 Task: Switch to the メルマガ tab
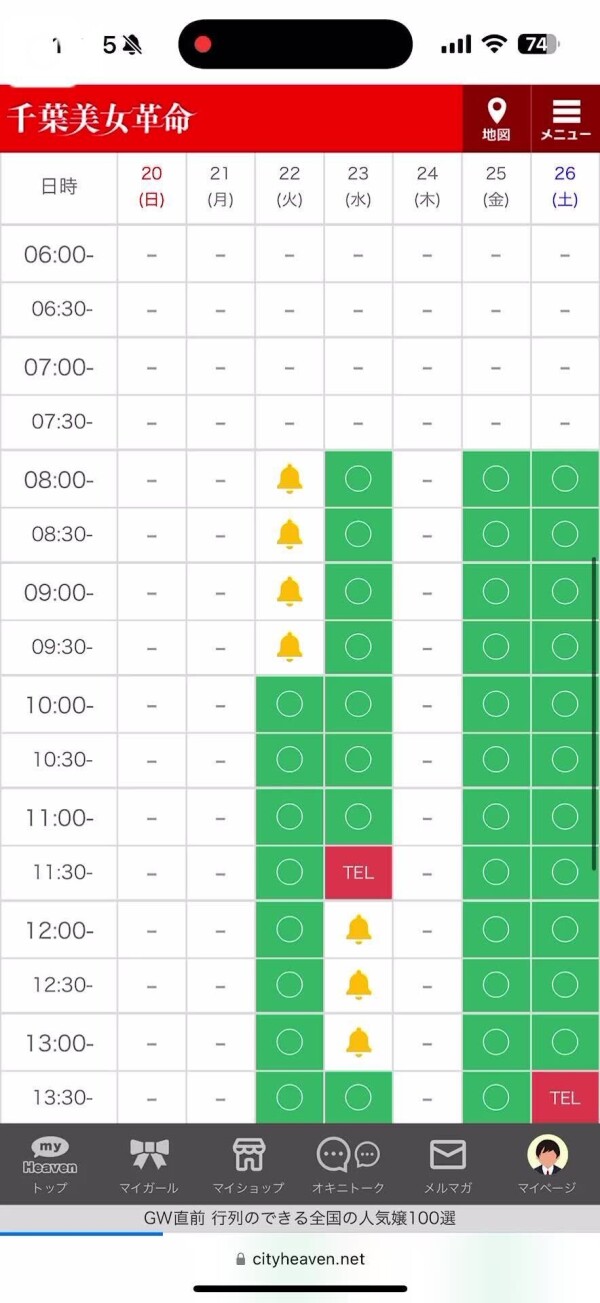(x=448, y=1165)
